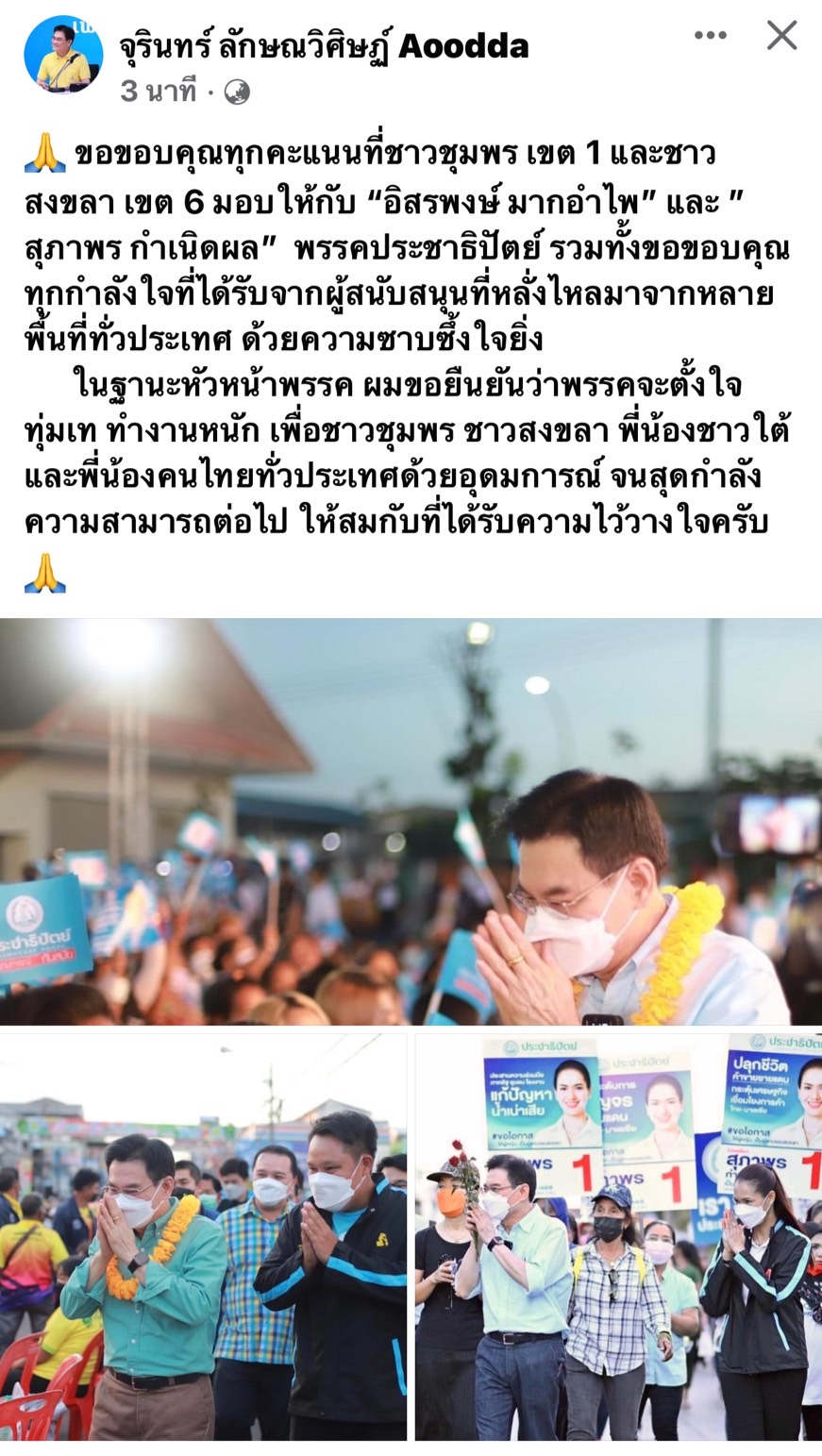Open the three-dot post options menu
This screenshot has width=822, height=1456.
(x=710, y=36)
